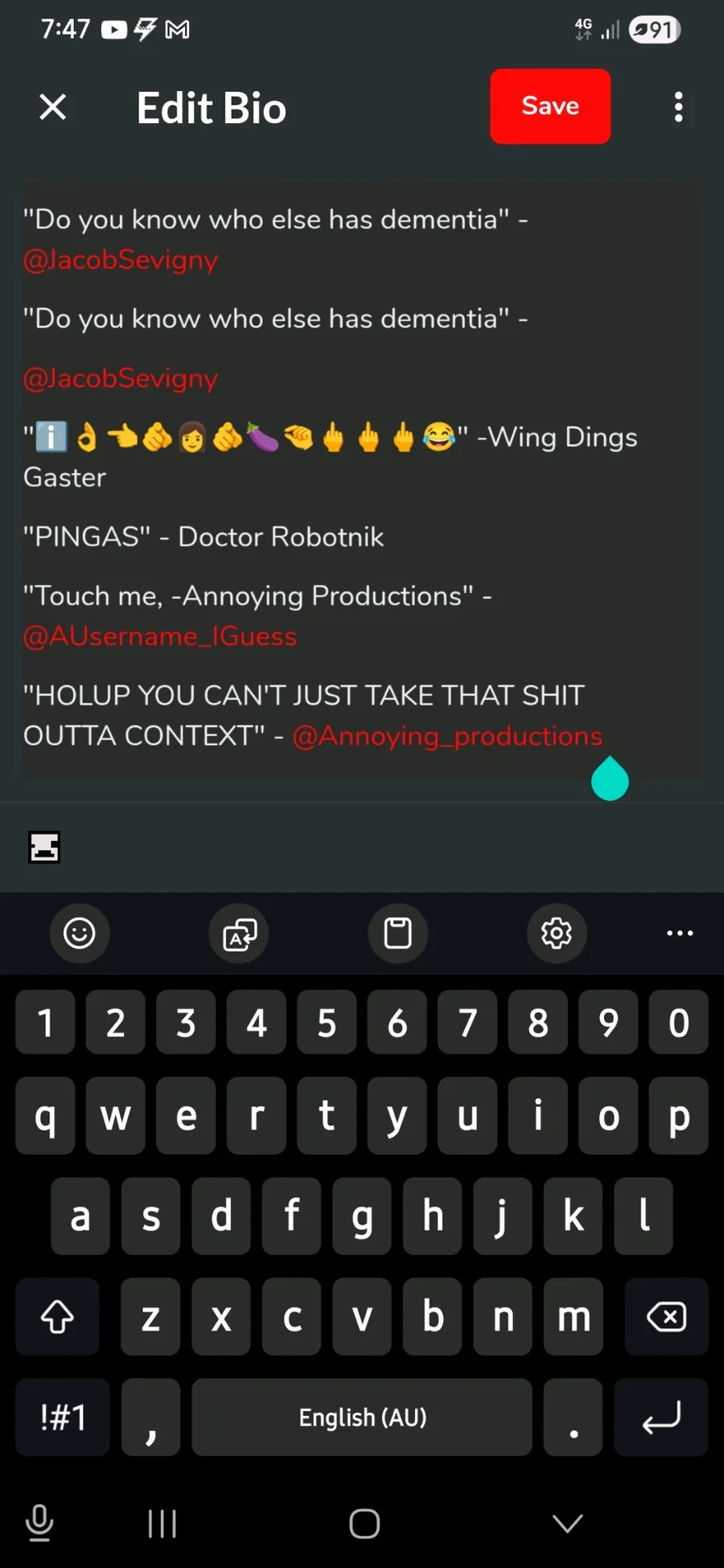Open the keyboard emoji panel

[80, 933]
